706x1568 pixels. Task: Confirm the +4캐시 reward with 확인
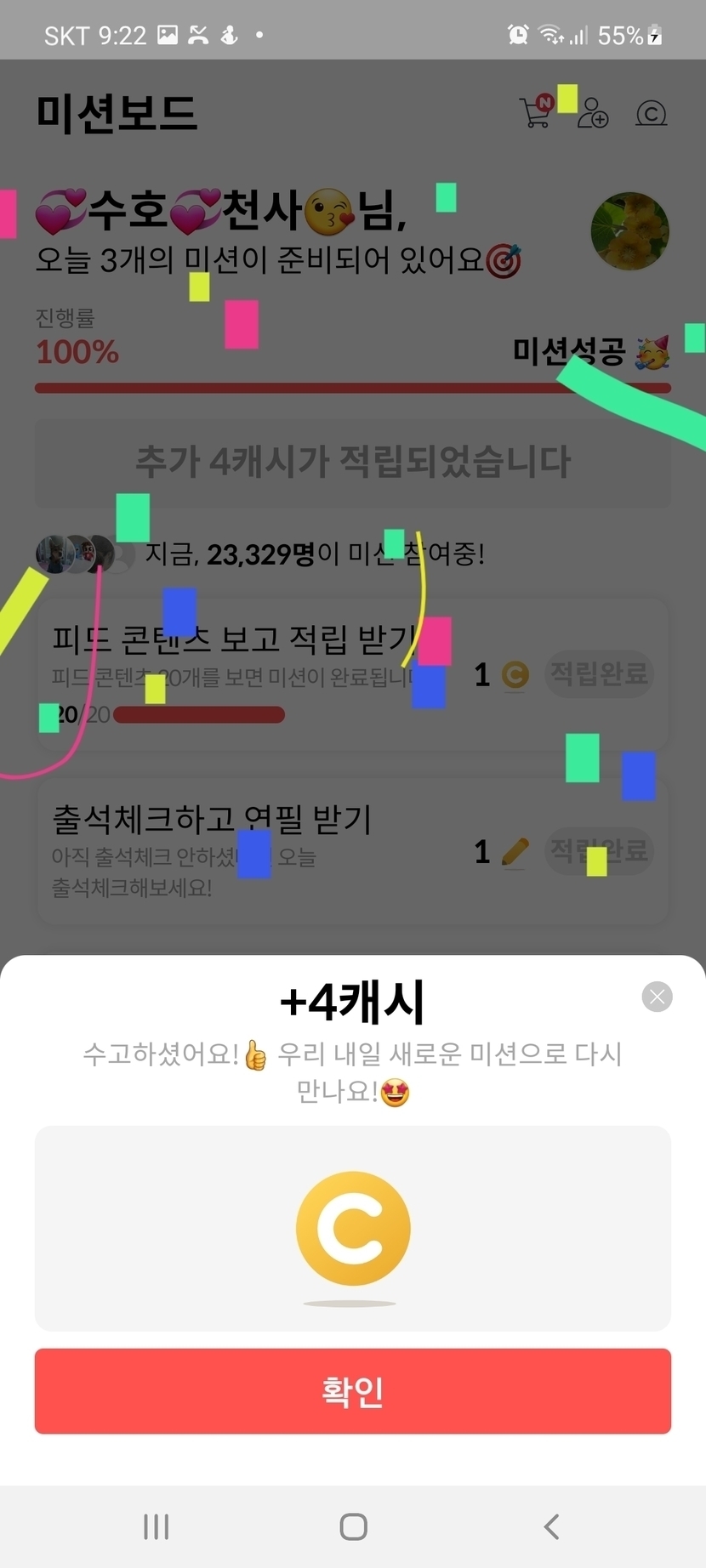coord(353,1391)
